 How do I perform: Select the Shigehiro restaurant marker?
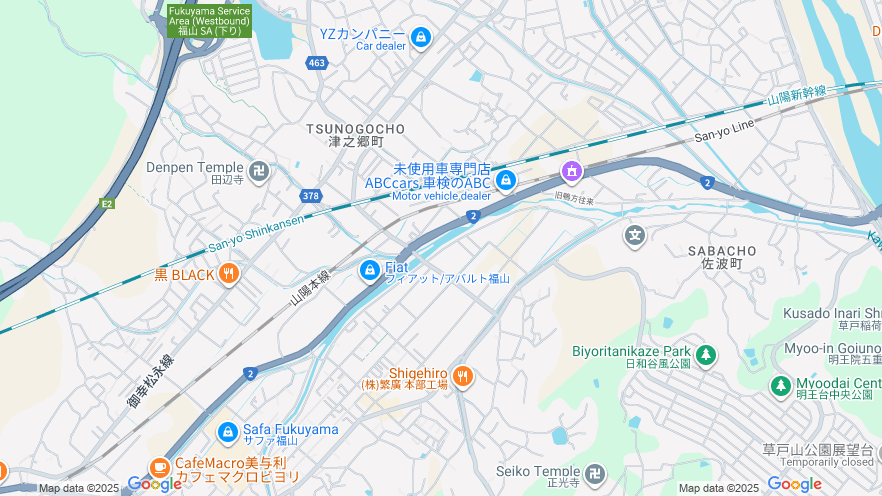click(462, 376)
